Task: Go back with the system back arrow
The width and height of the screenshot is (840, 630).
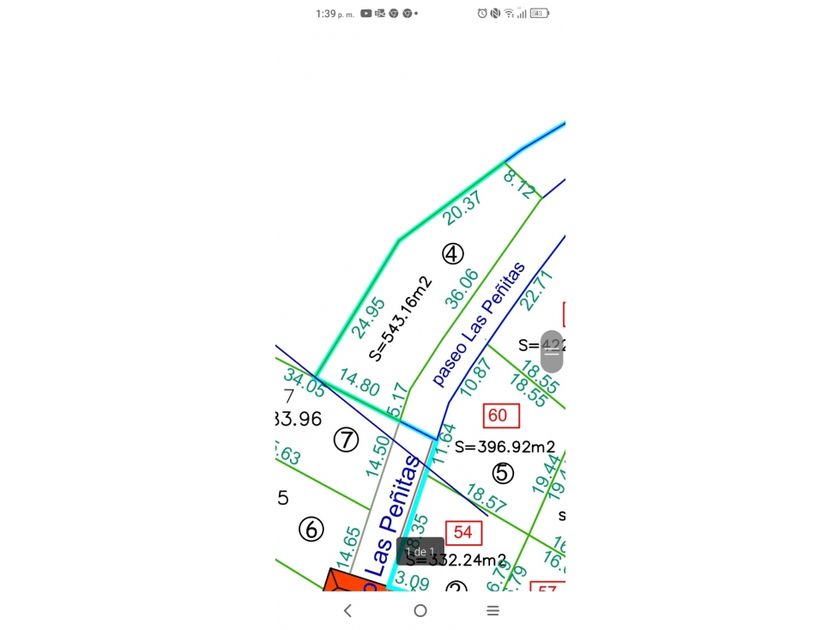Action: (348, 610)
